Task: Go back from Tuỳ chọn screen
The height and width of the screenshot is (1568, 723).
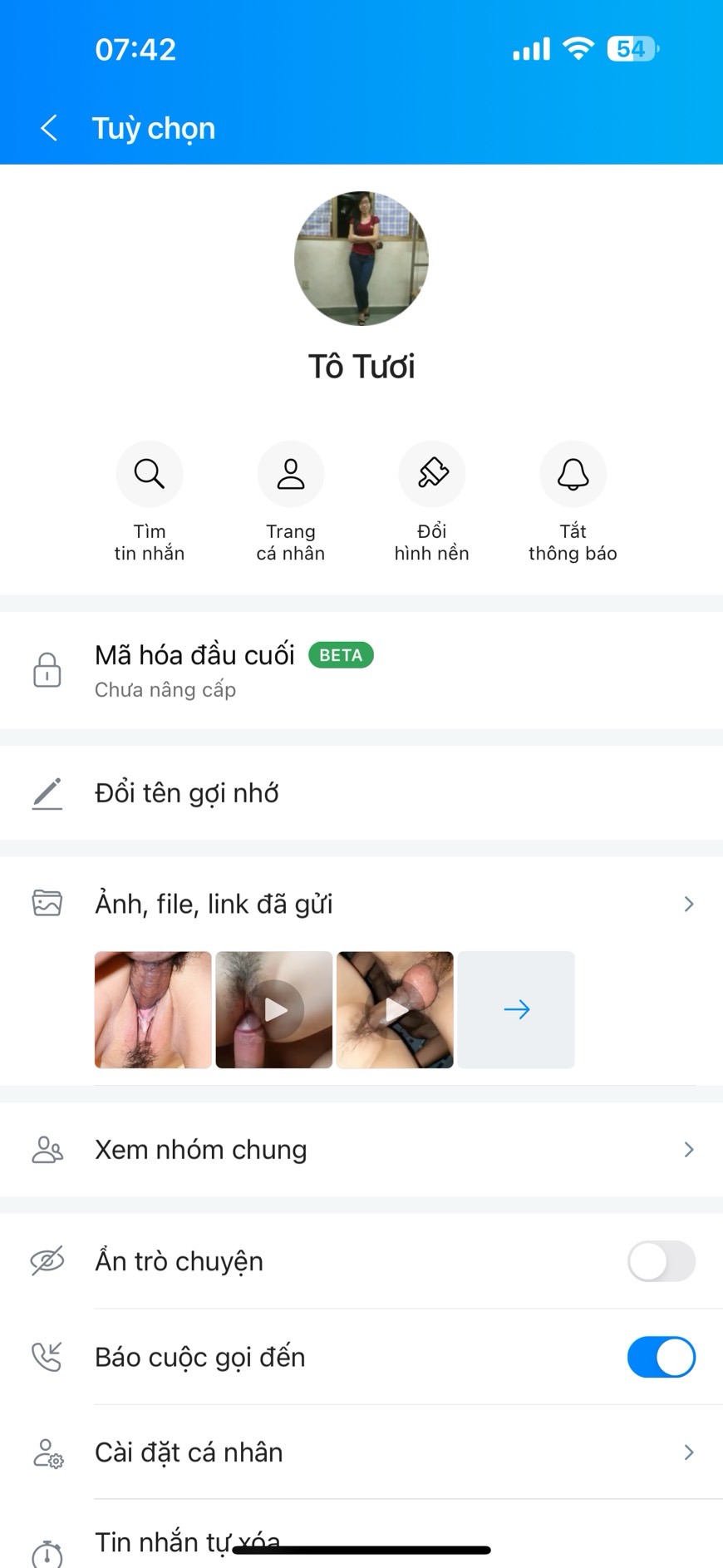Action: (x=49, y=128)
